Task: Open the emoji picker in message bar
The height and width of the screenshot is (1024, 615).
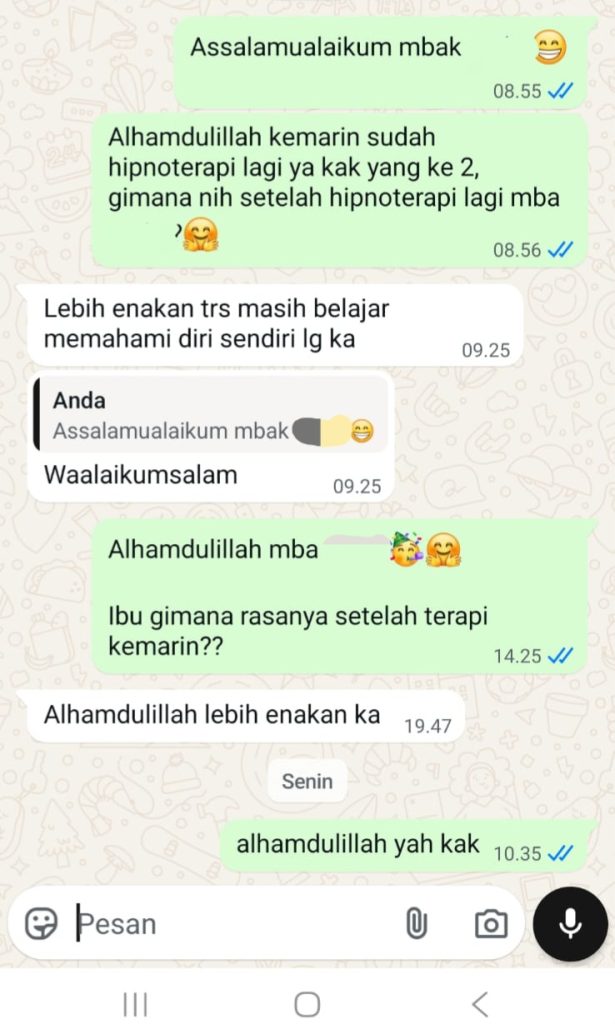Action: pos(41,923)
